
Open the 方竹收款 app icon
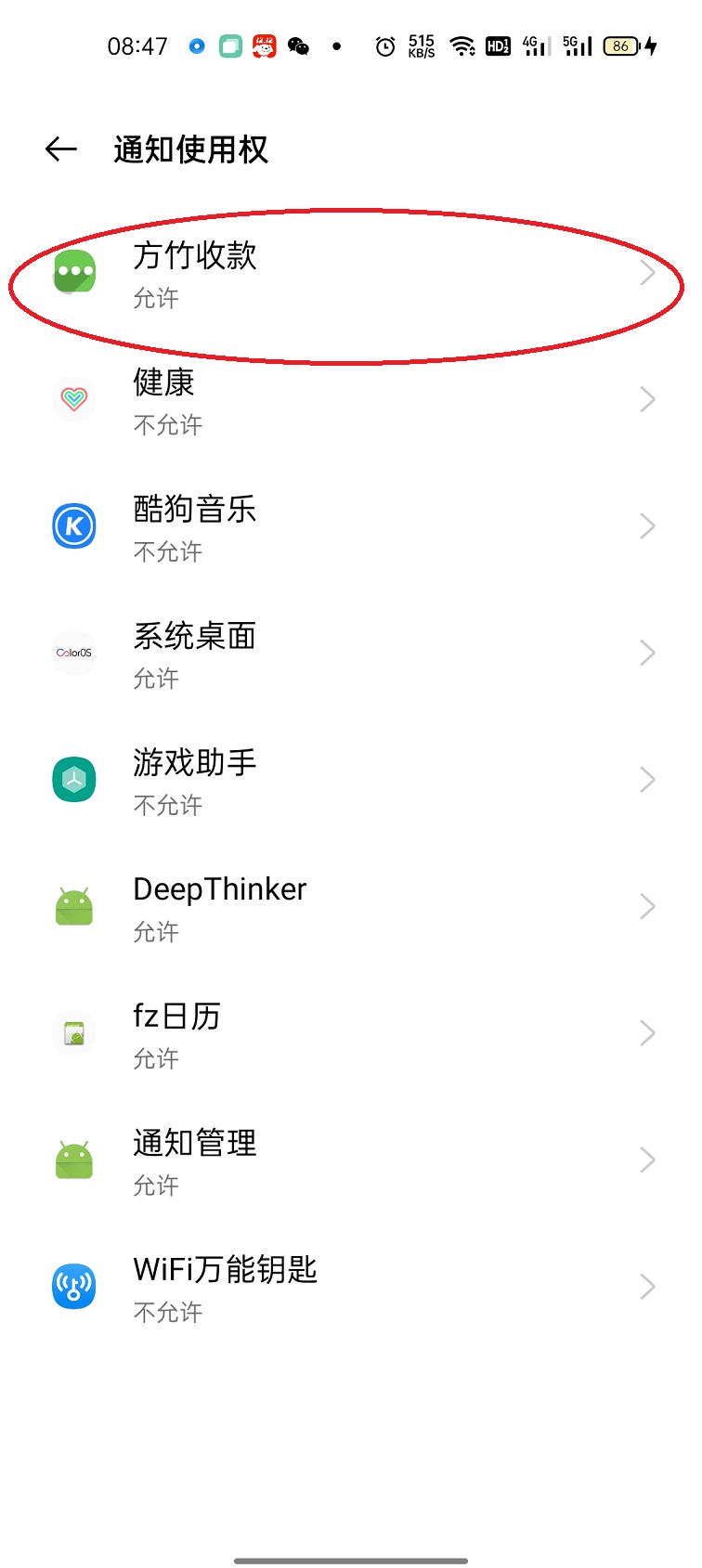(74, 273)
